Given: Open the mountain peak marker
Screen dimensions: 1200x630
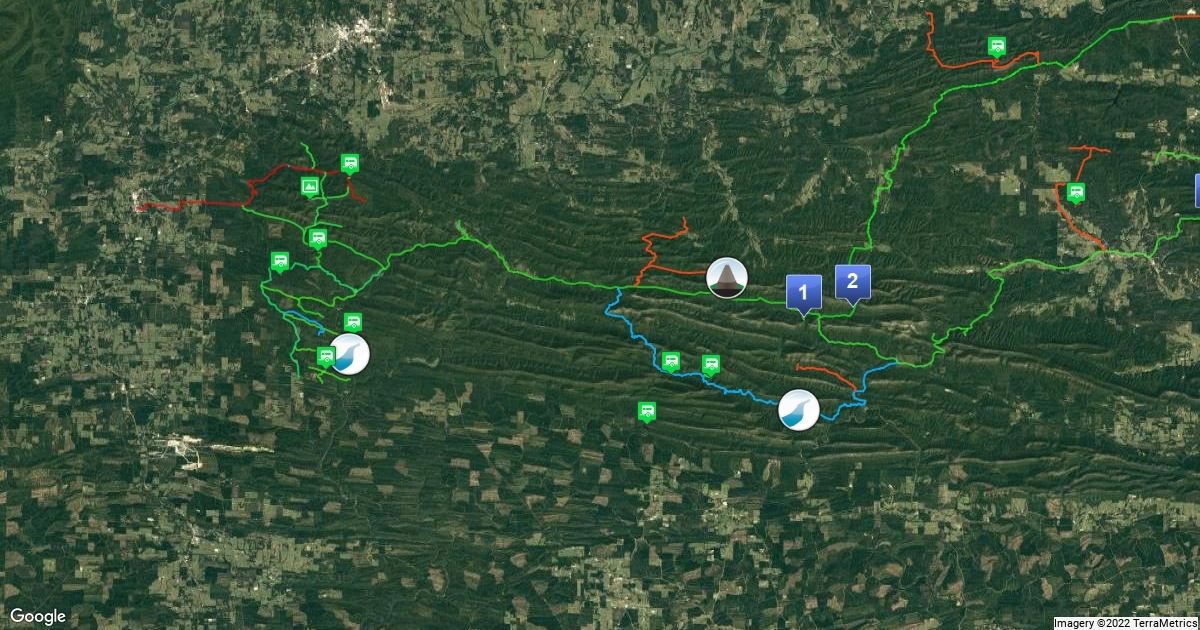Looking at the screenshot, I should click(x=726, y=278).
